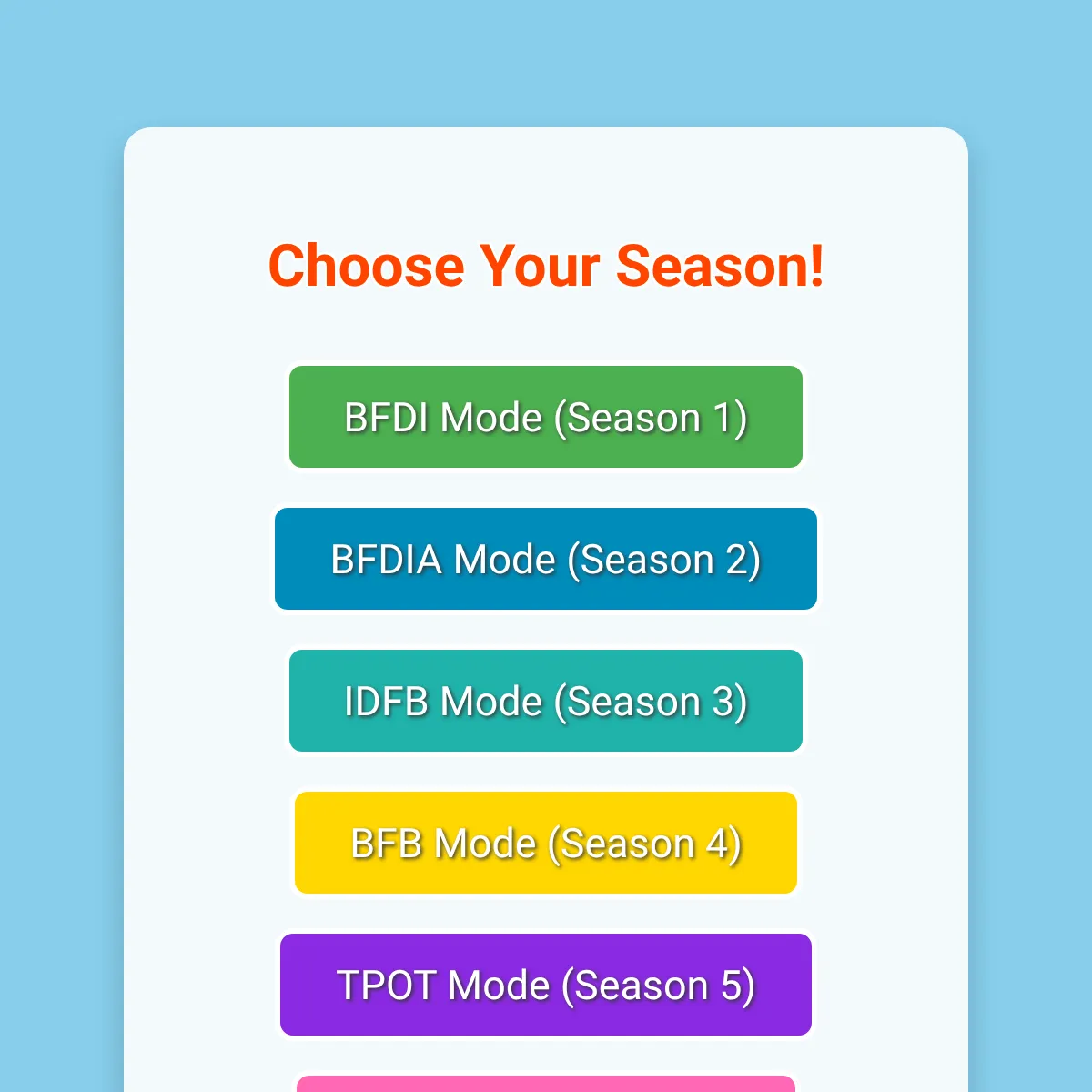1092x1092 pixels.
Task: Select BFDI Mode (Season 1)
Action: [546, 417]
